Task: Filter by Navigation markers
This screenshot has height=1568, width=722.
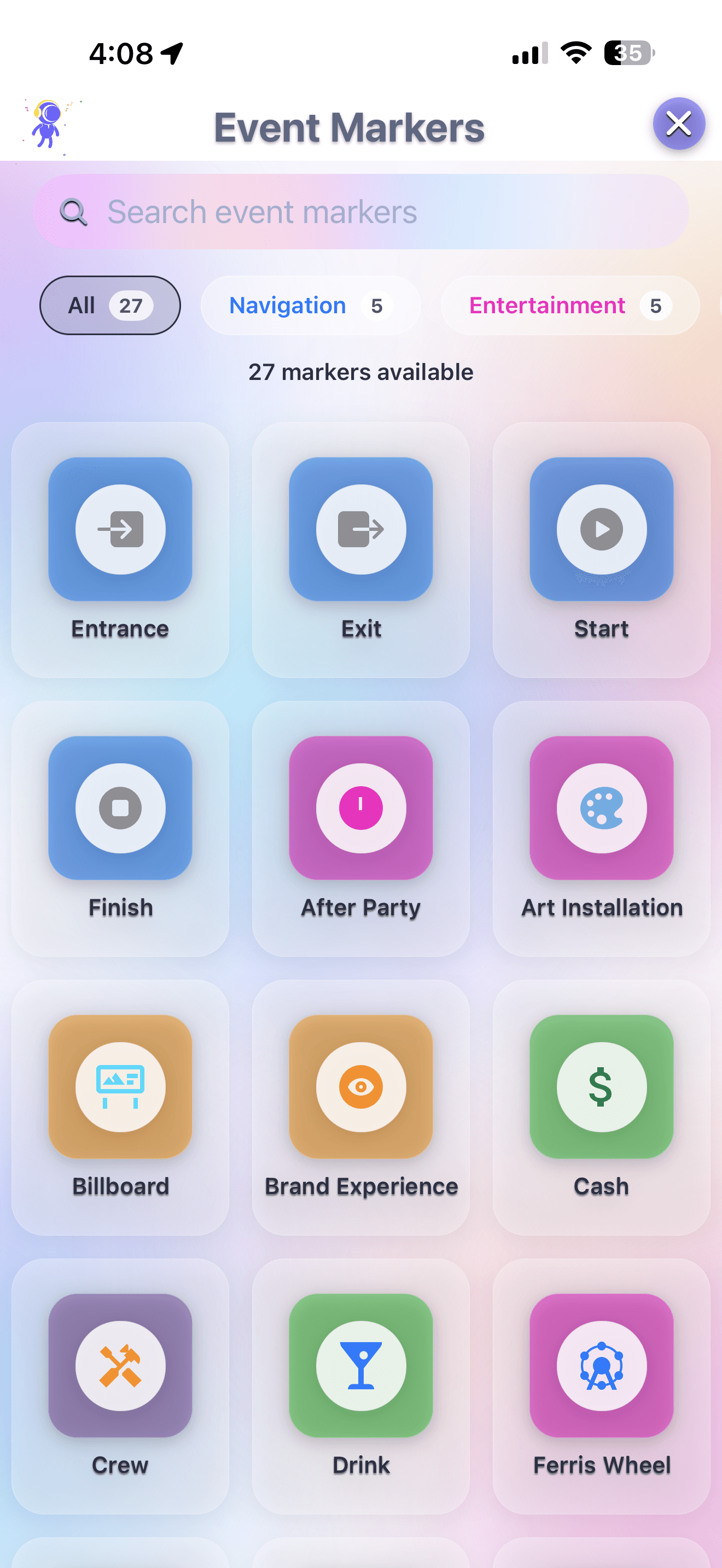Action: 310,306
